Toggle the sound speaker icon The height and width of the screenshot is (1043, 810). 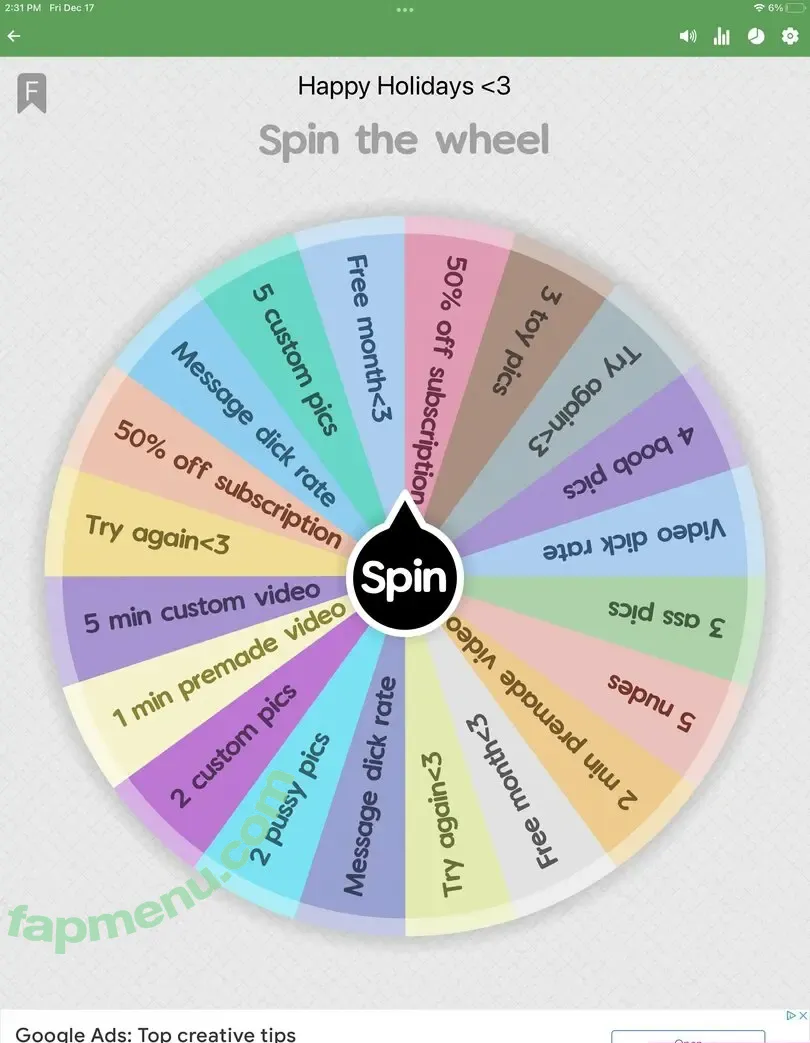coord(687,36)
